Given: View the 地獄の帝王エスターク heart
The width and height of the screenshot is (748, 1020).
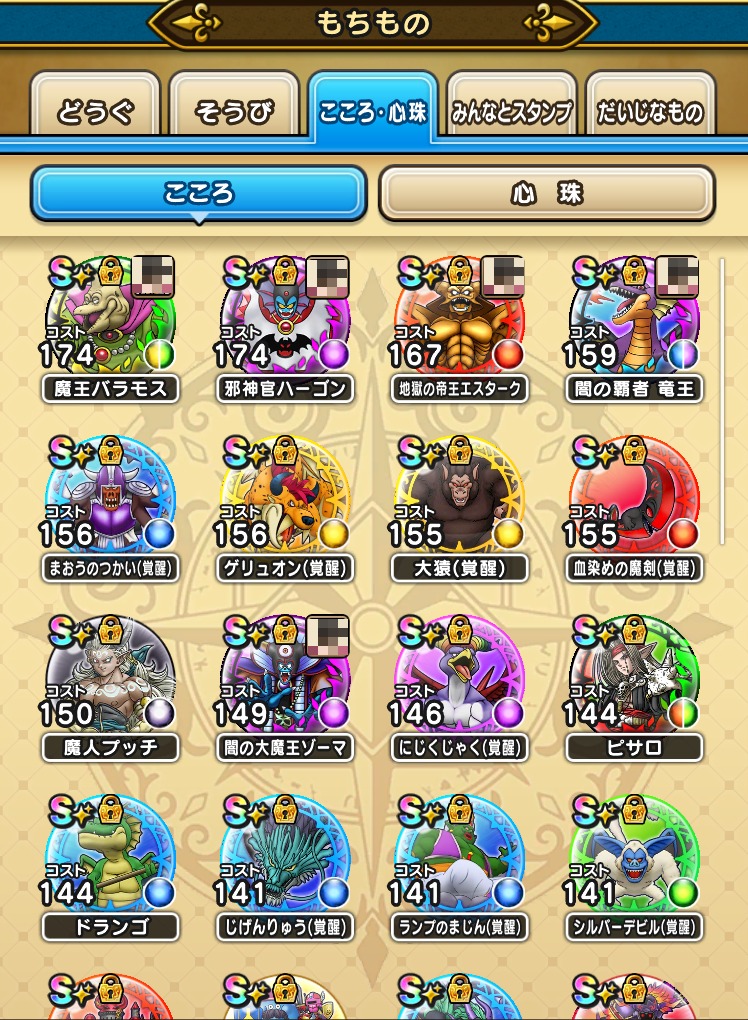Looking at the screenshot, I should click(x=459, y=322).
